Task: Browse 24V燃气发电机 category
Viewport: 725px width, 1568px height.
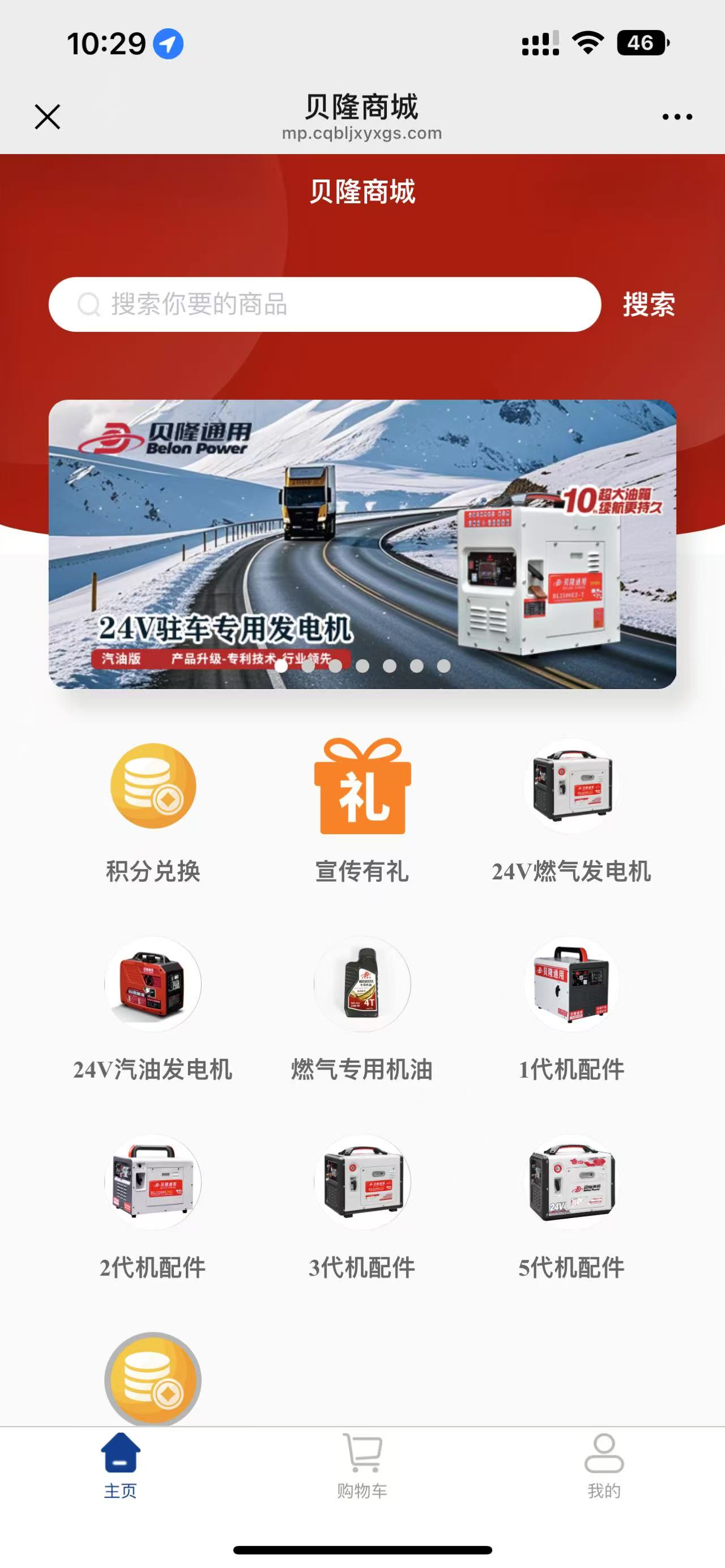Action: (x=571, y=810)
